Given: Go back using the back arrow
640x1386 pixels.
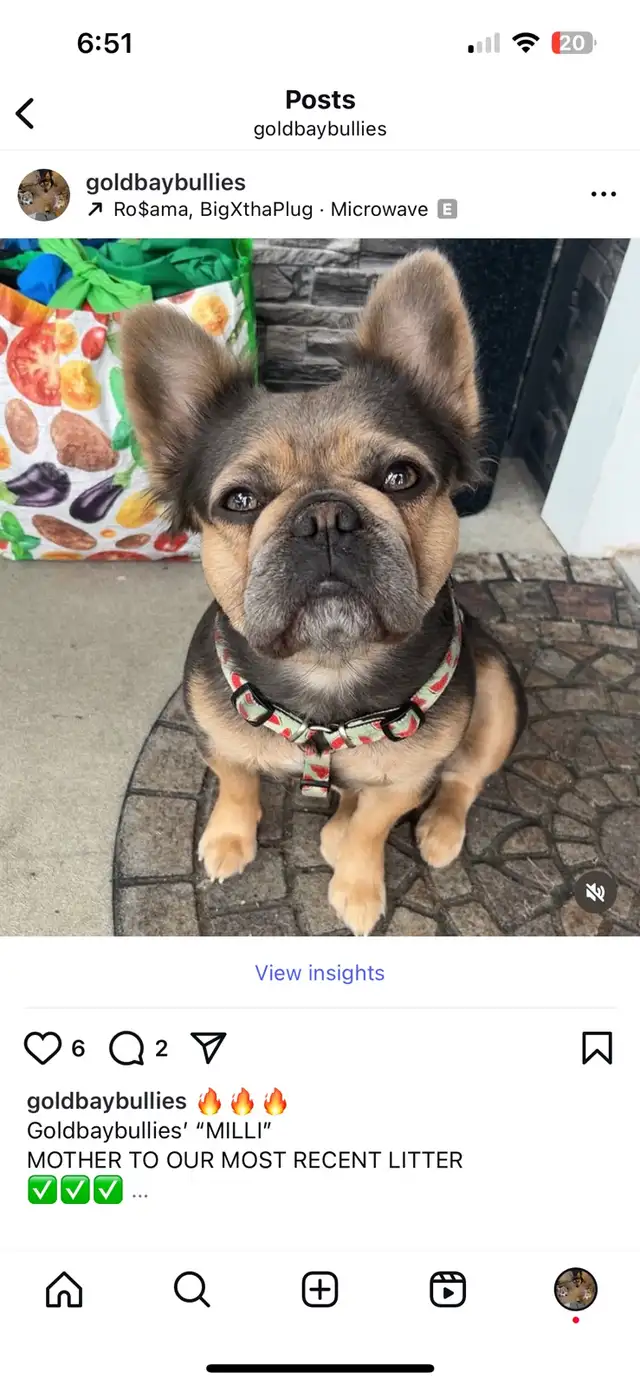Looking at the screenshot, I should point(26,113).
